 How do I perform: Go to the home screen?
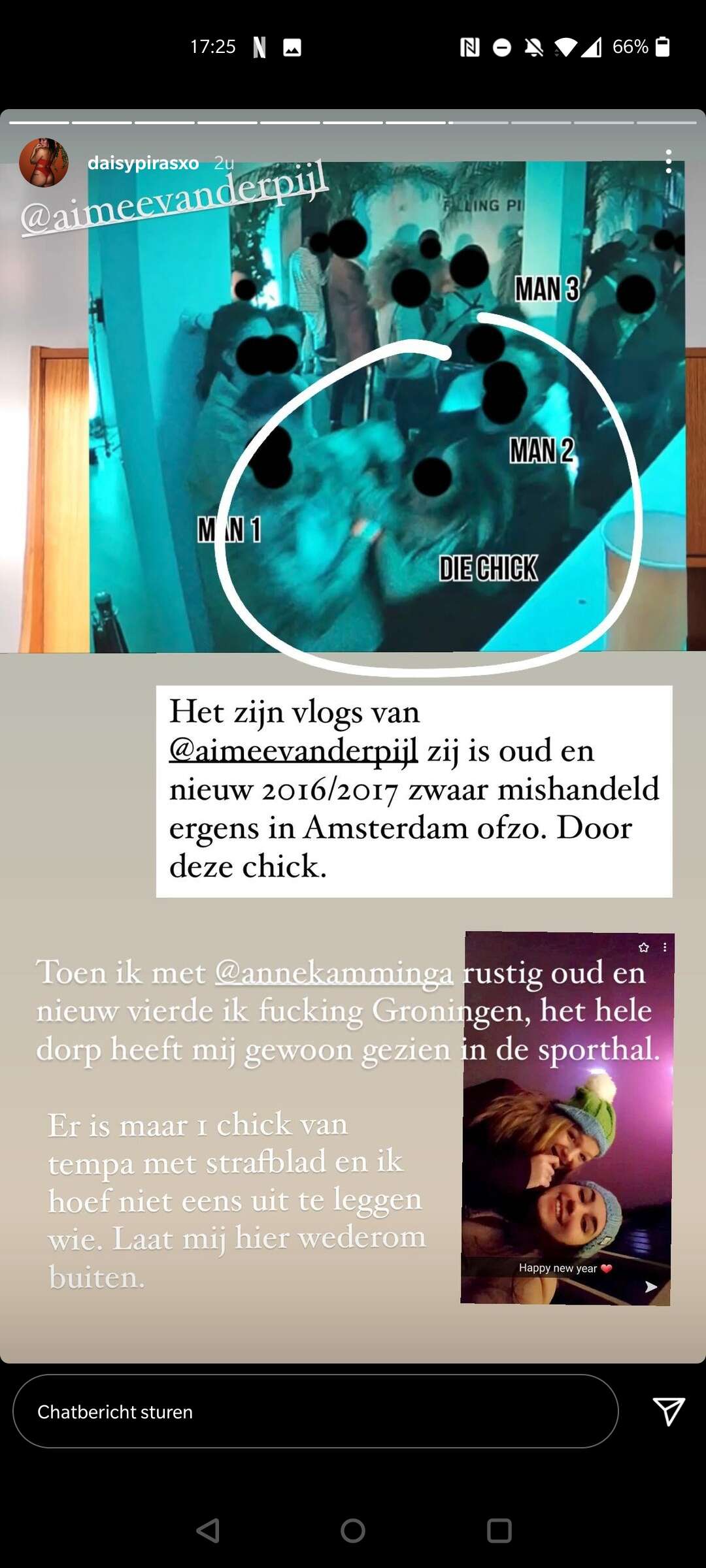tap(353, 1530)
